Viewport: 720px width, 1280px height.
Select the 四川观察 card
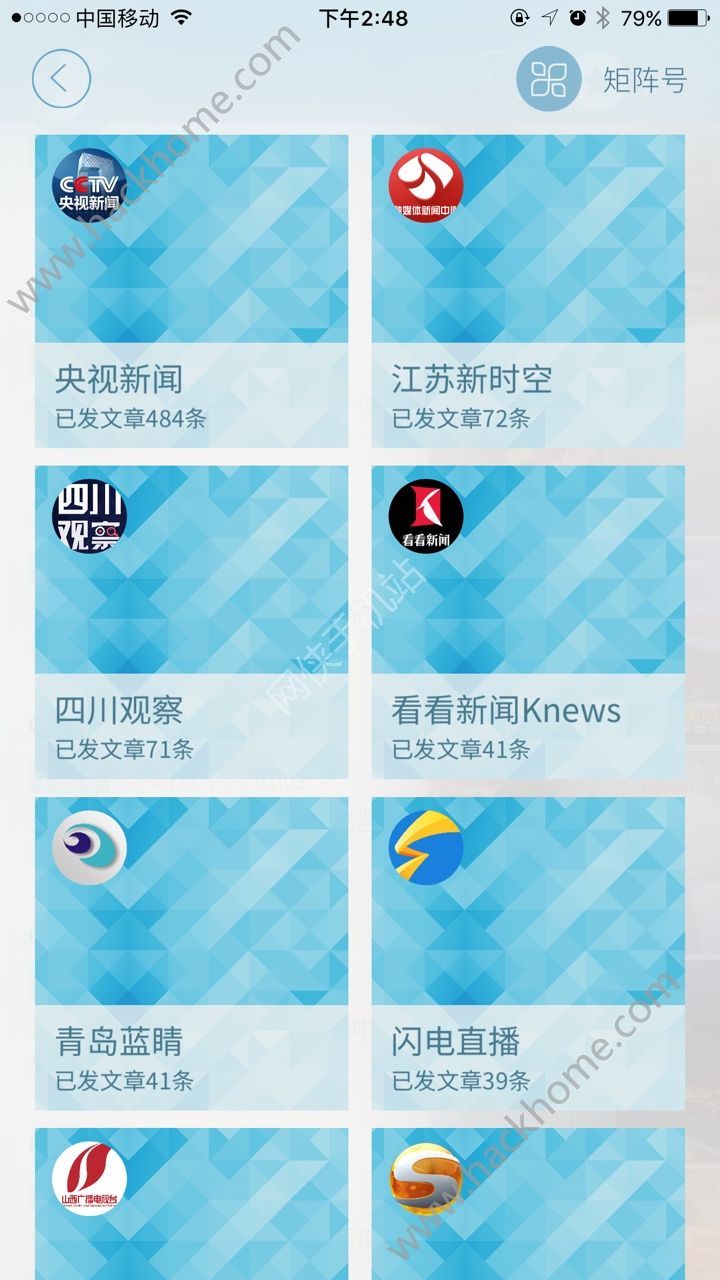click(x=191, y=621)
